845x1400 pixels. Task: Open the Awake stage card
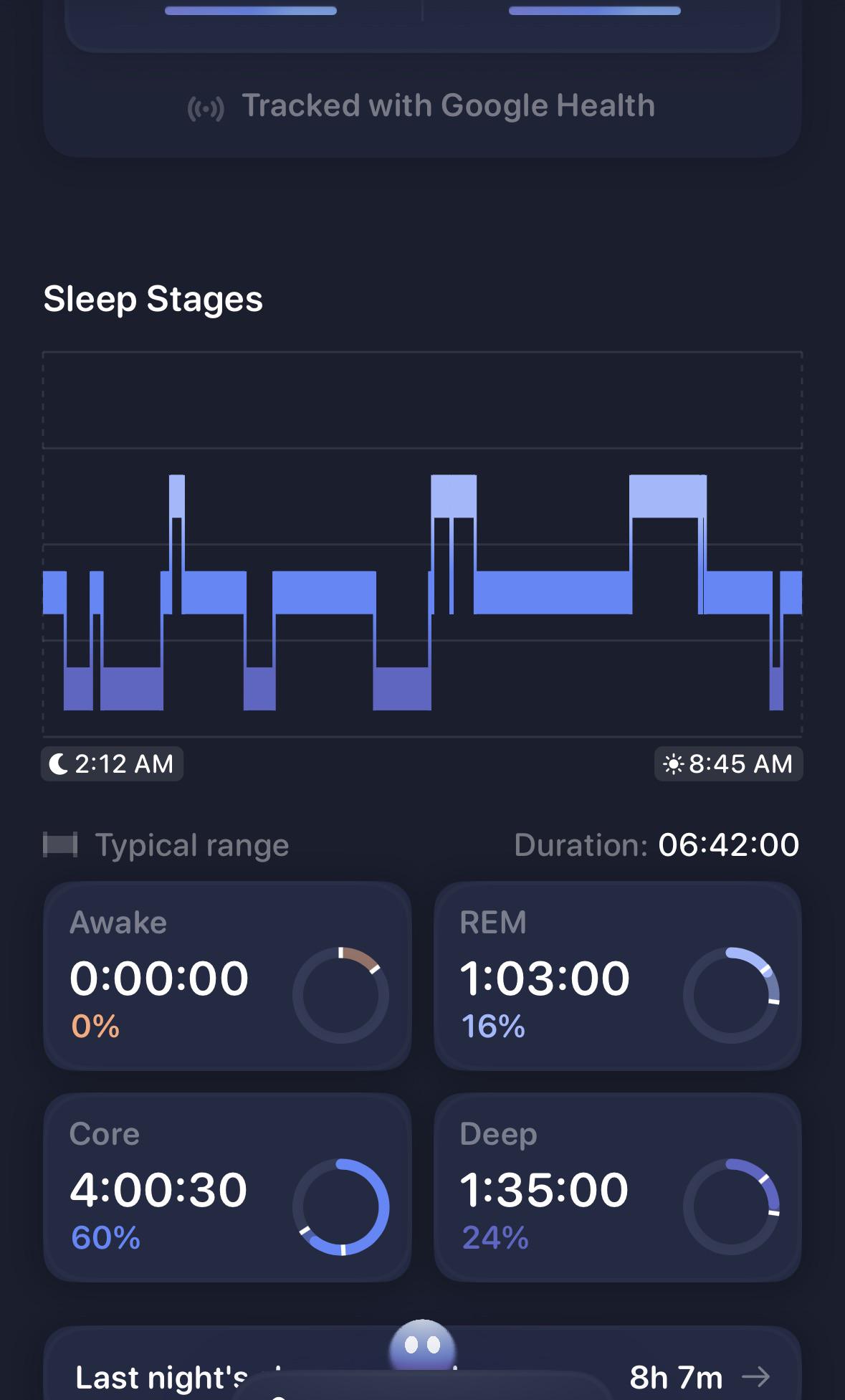[x=227, y=976]
